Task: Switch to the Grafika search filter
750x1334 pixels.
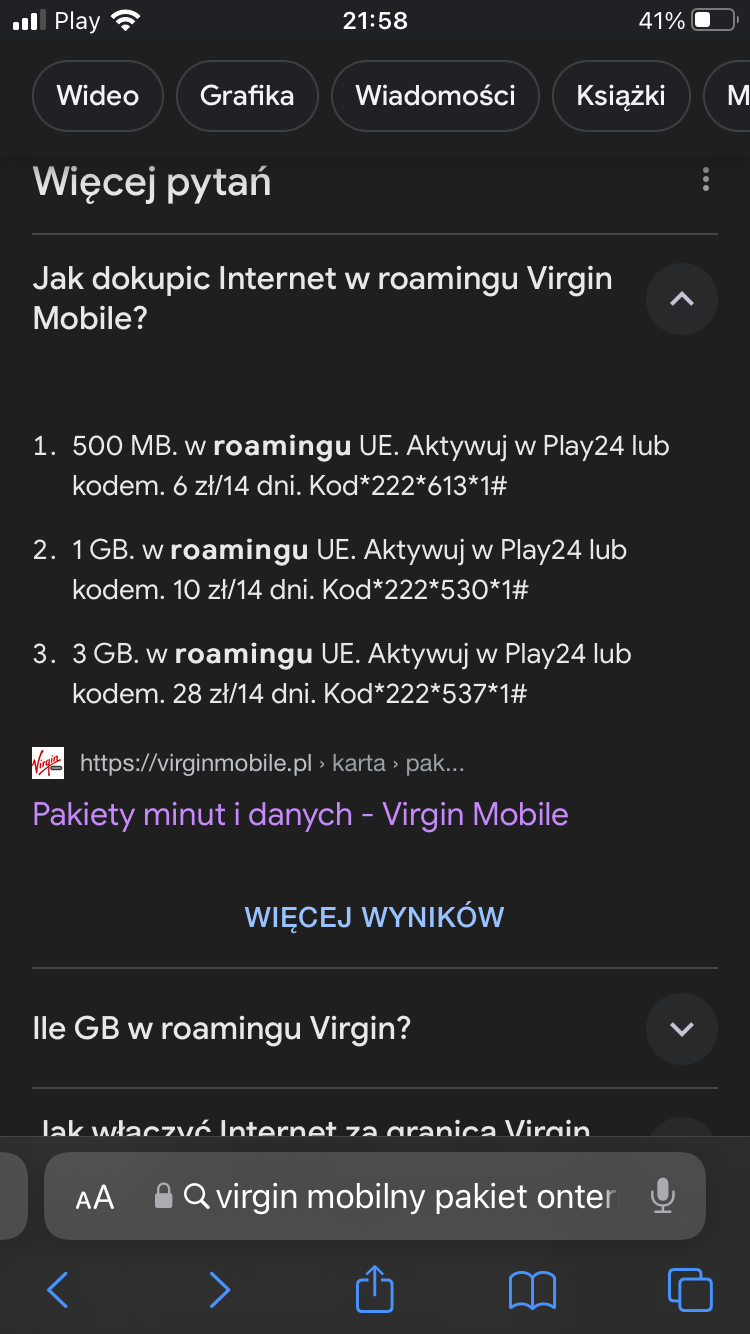Action: pyautogui.click(x=247, y=96)
